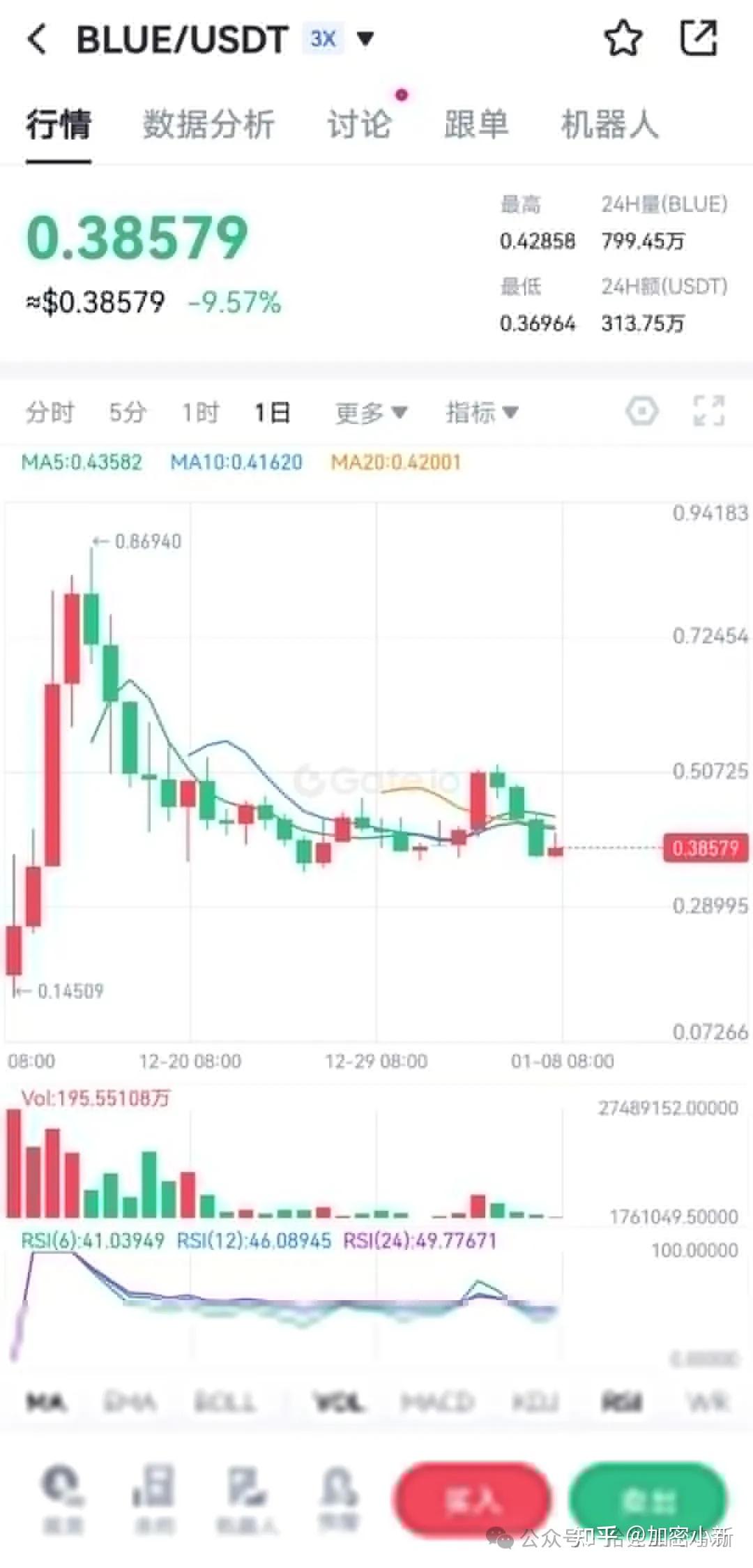Open chart settings via the hexagon gear icon
This screenshot has height=1568, width=753.
tap(642, 412)
